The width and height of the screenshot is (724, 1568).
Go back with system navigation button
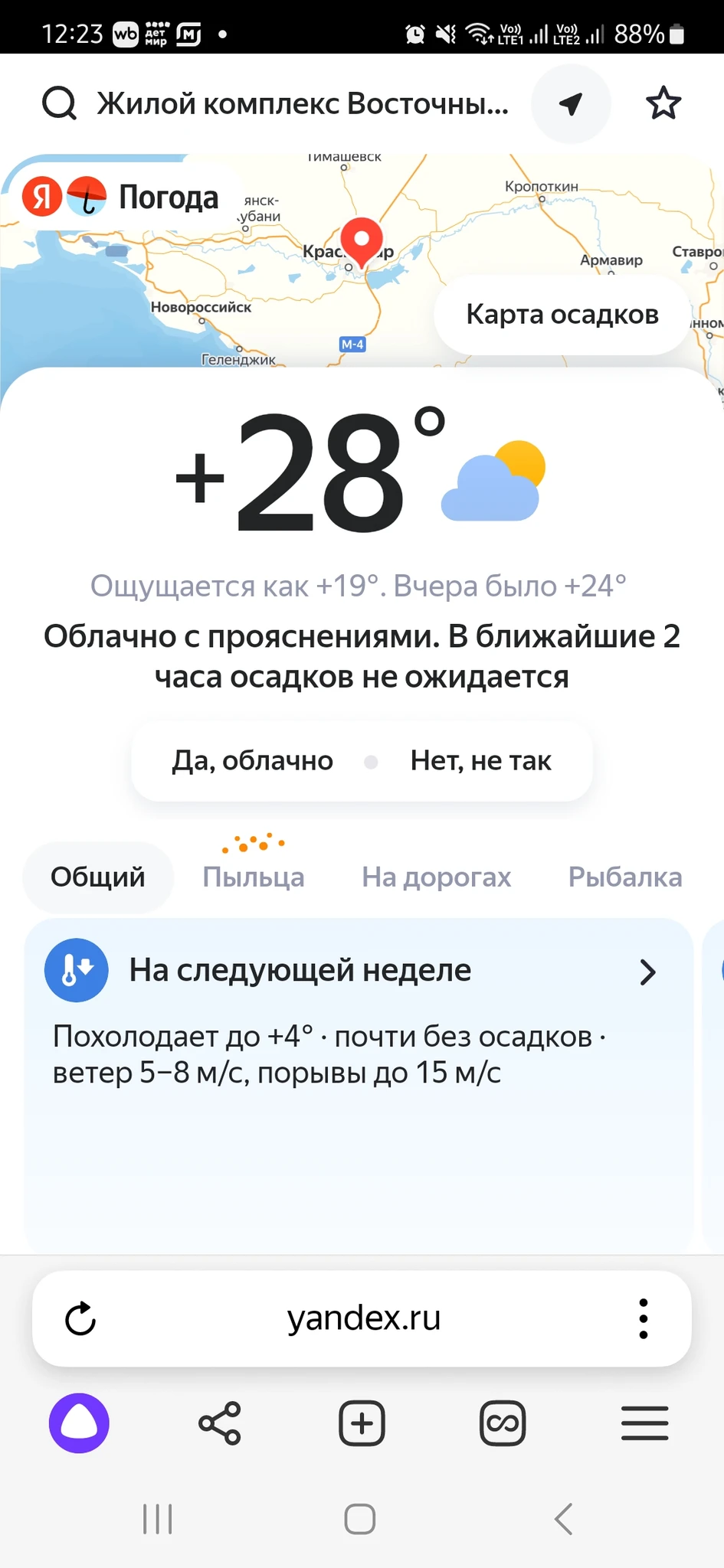564,1519
